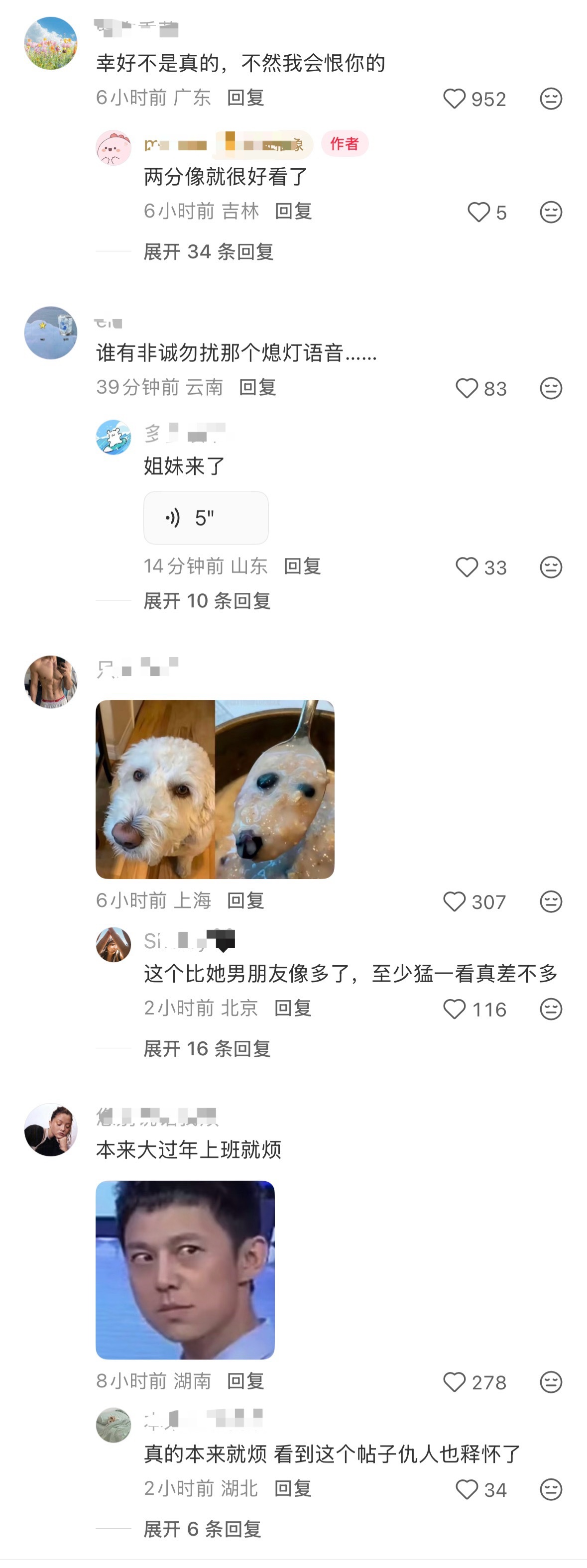Viewport: 587px width, 1568px height.
Task: Expand the 6 hidden replies
Action: (202, 1529)
